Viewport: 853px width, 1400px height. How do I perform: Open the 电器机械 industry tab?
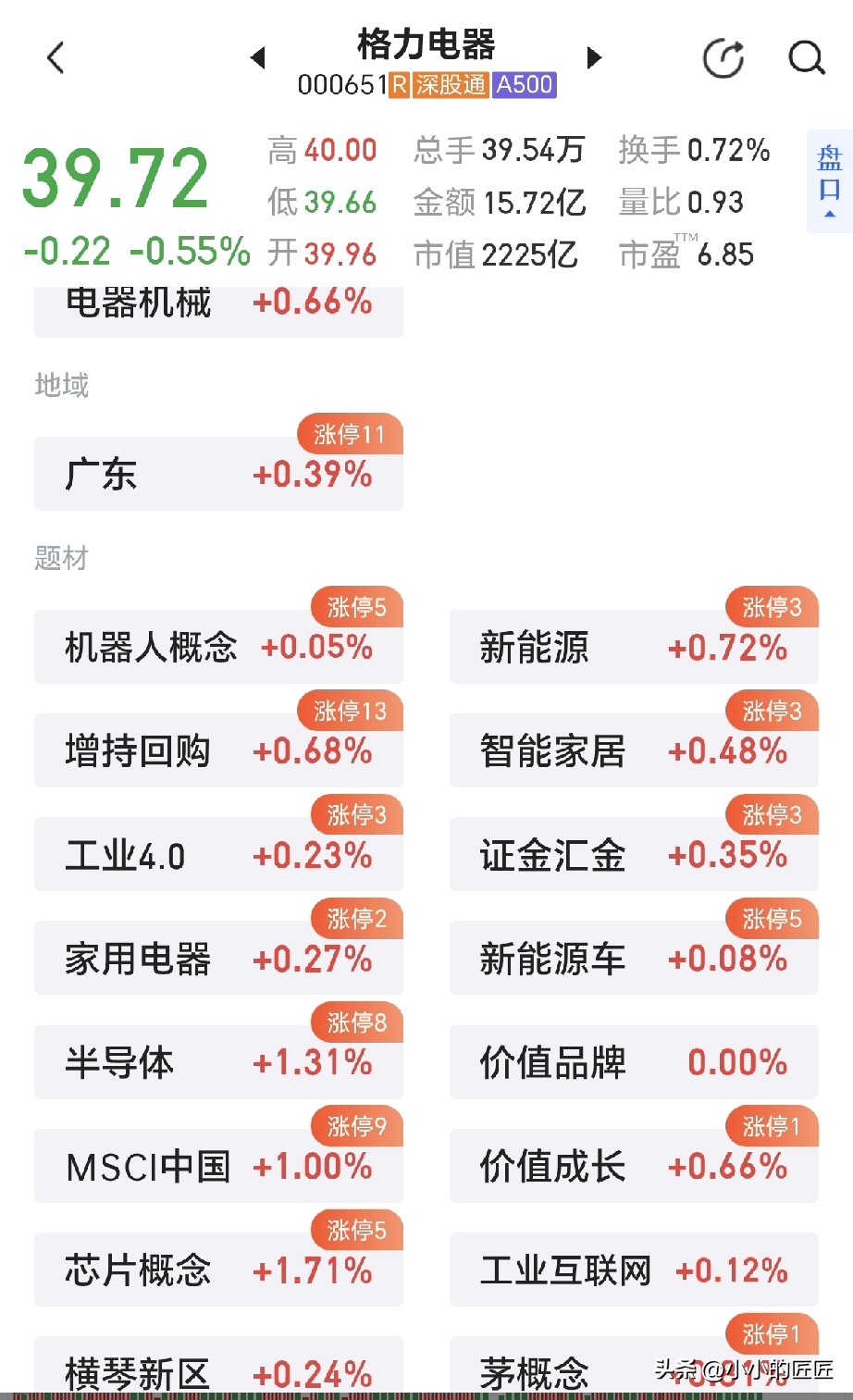click(217, 302)
